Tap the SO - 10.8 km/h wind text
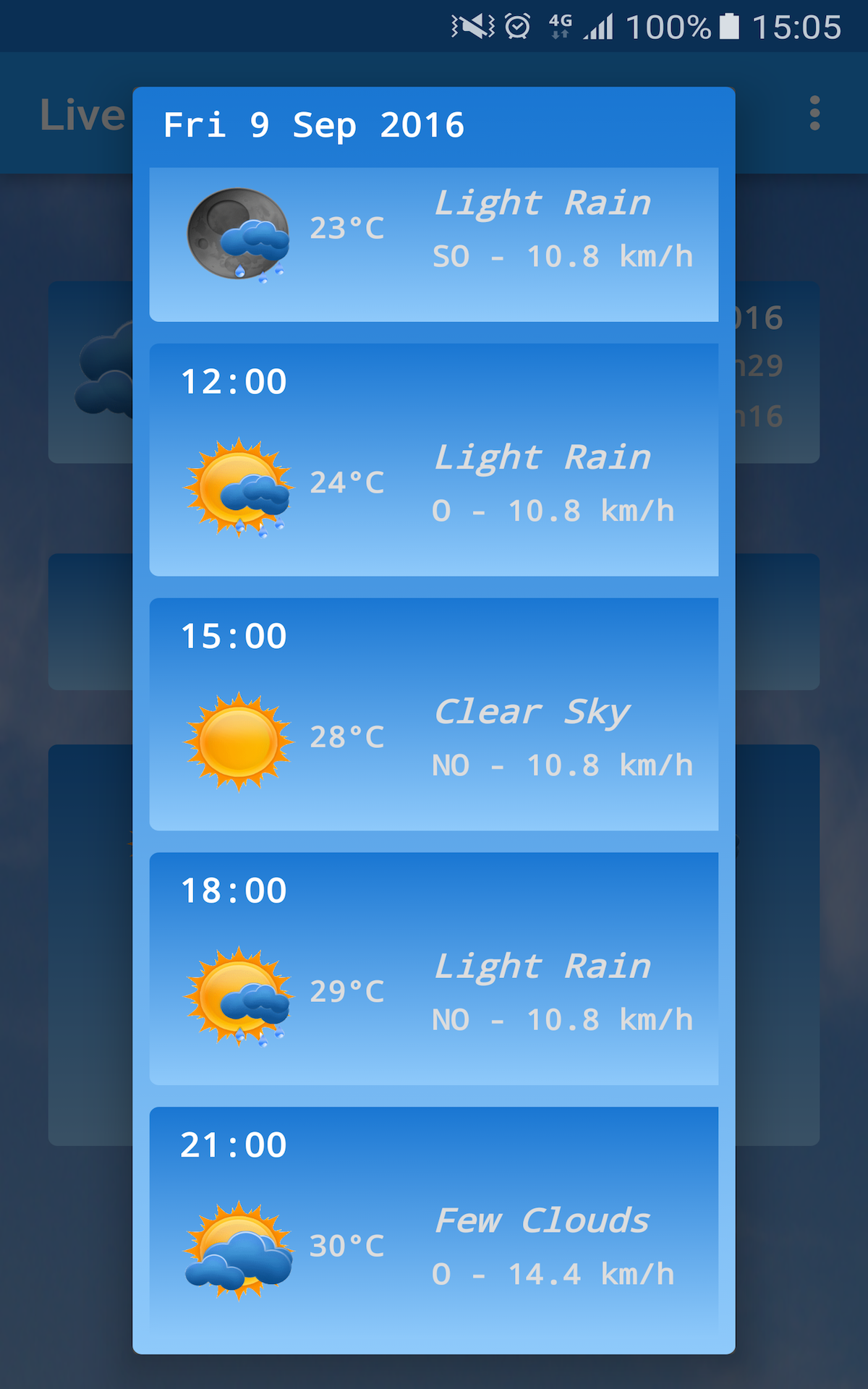Screen dimensions: 868x1389 563,256
